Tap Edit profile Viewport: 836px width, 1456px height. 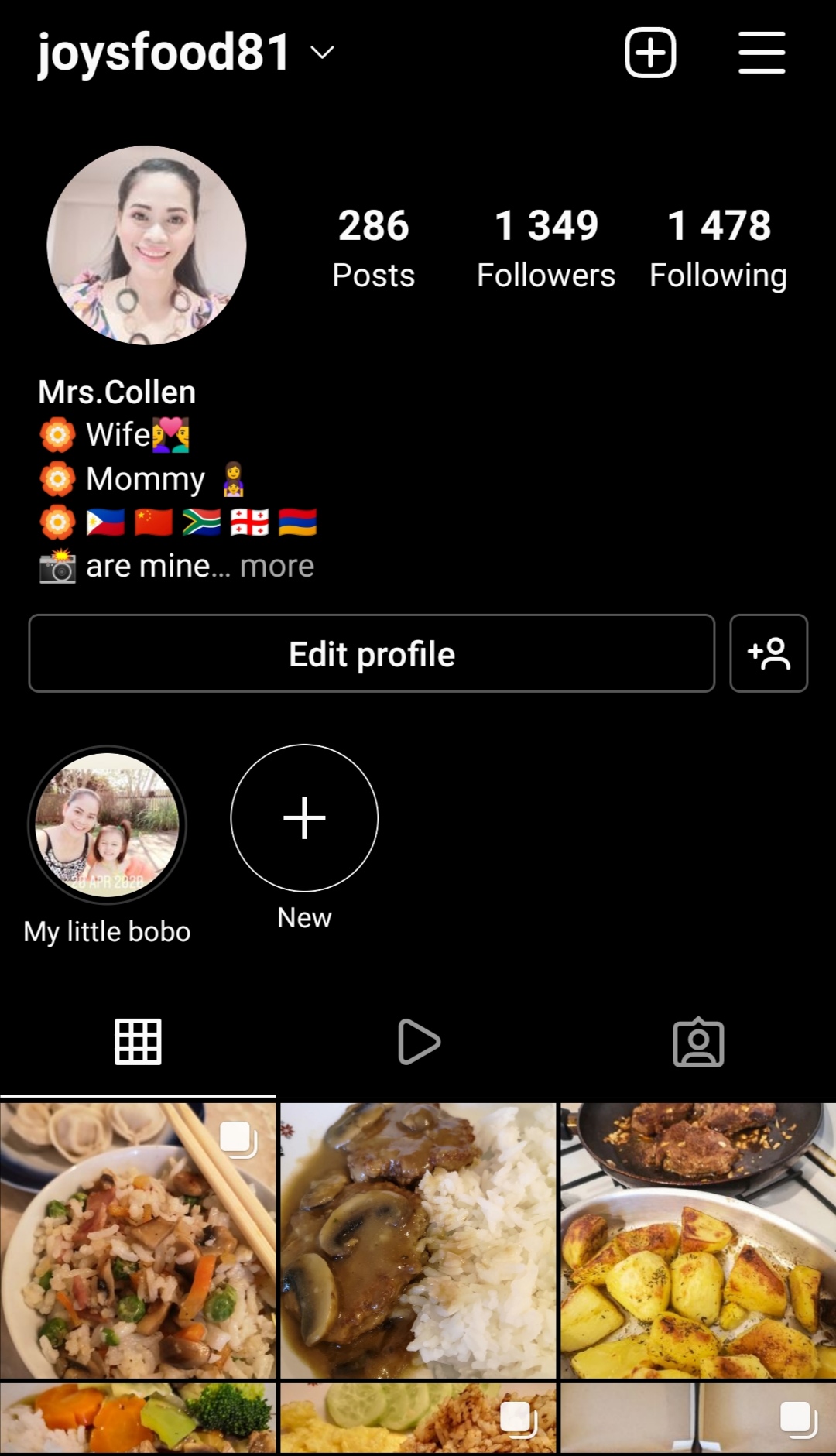pos(372,654)
